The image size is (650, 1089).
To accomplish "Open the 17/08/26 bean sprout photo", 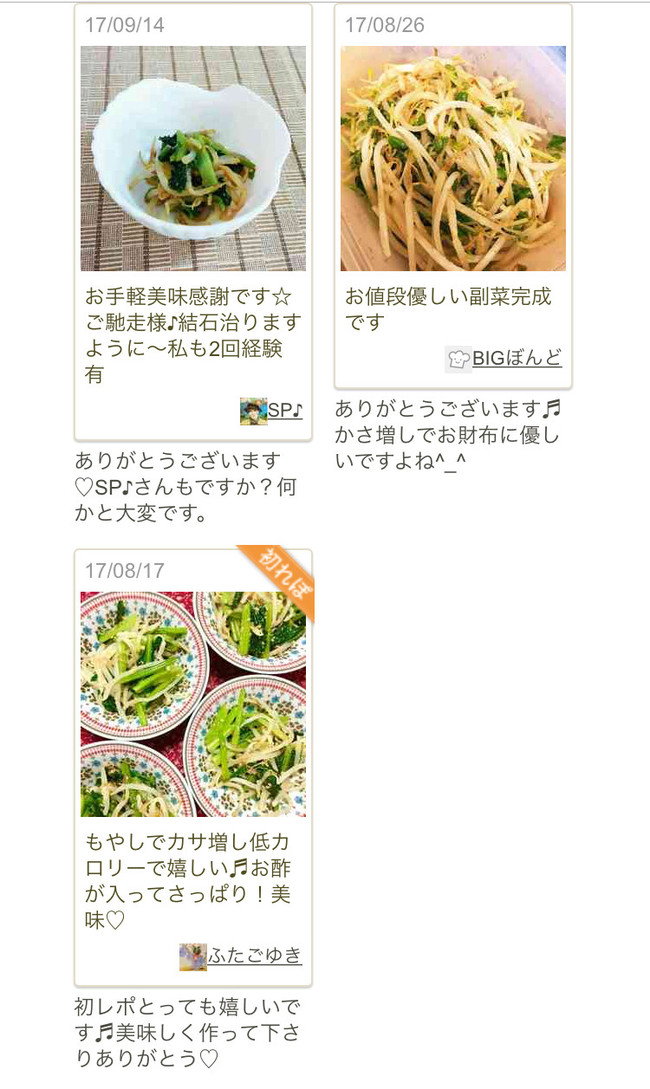I will [x=453, y=158].
